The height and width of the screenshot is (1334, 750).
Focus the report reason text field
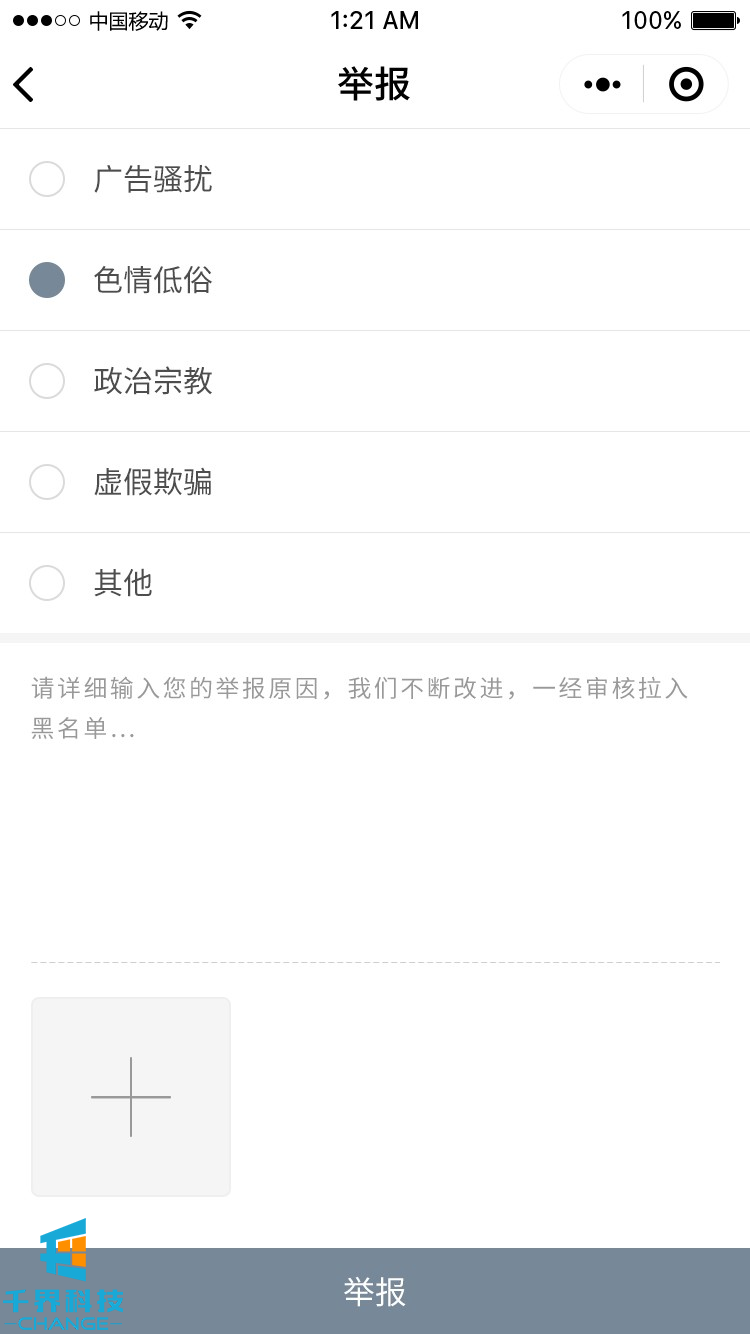click(375, 800)
